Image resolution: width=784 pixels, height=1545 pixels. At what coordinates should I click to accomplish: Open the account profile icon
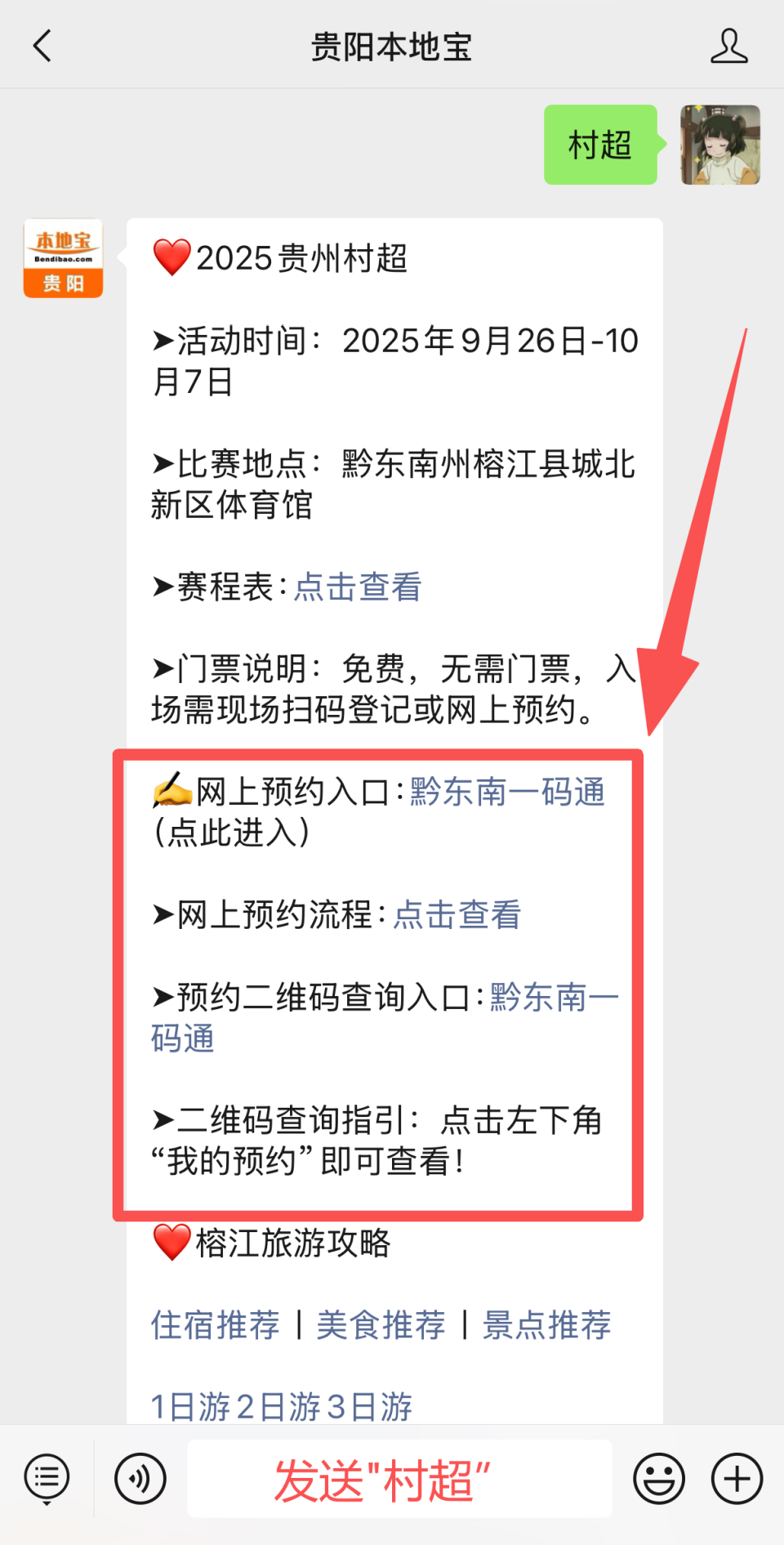728,46
